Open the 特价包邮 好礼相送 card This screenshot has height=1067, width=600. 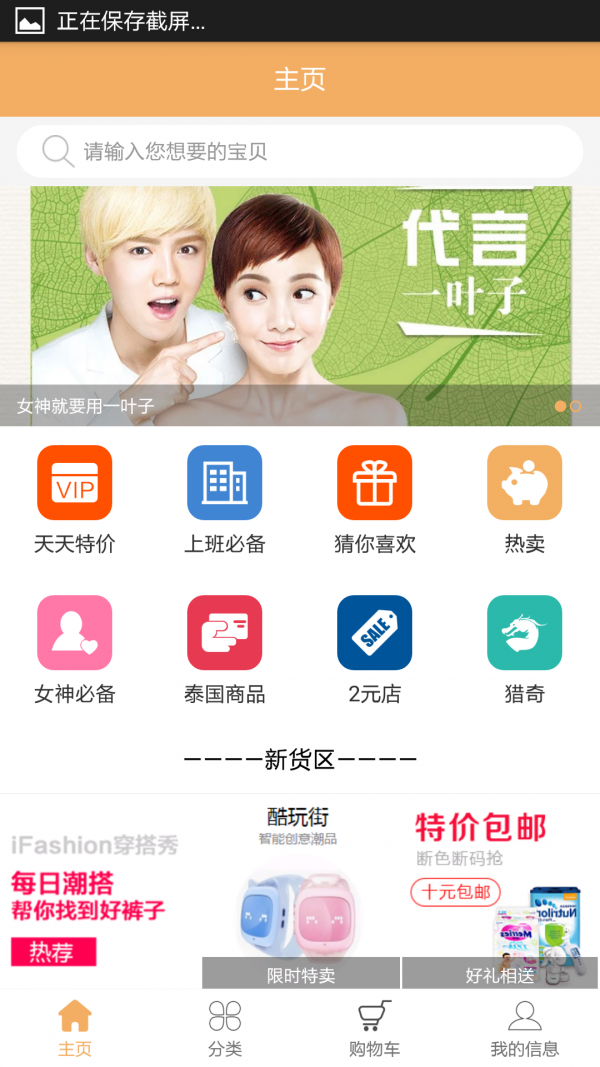point(500,892)
